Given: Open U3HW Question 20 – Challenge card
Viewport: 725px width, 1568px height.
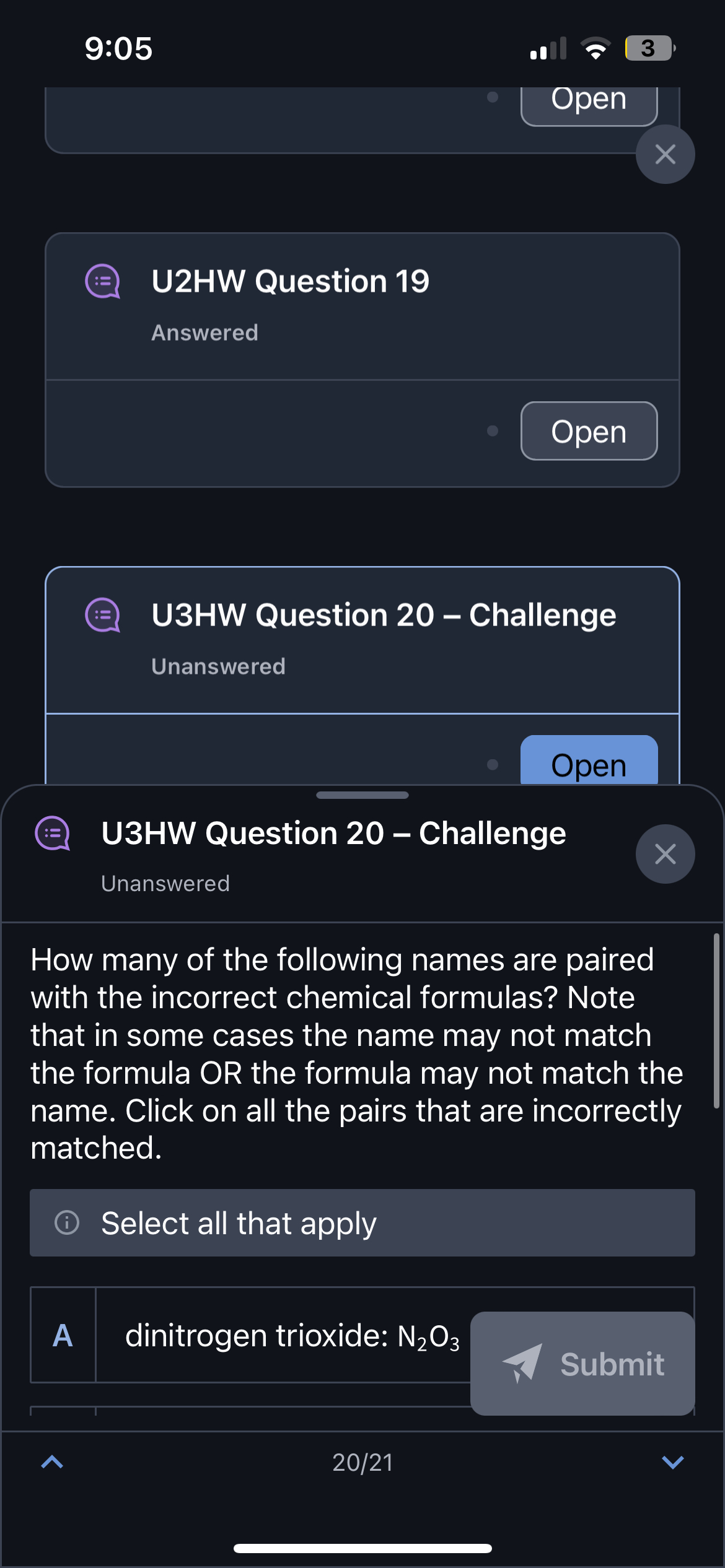Looking at the screenshot, I should (589, 762).
